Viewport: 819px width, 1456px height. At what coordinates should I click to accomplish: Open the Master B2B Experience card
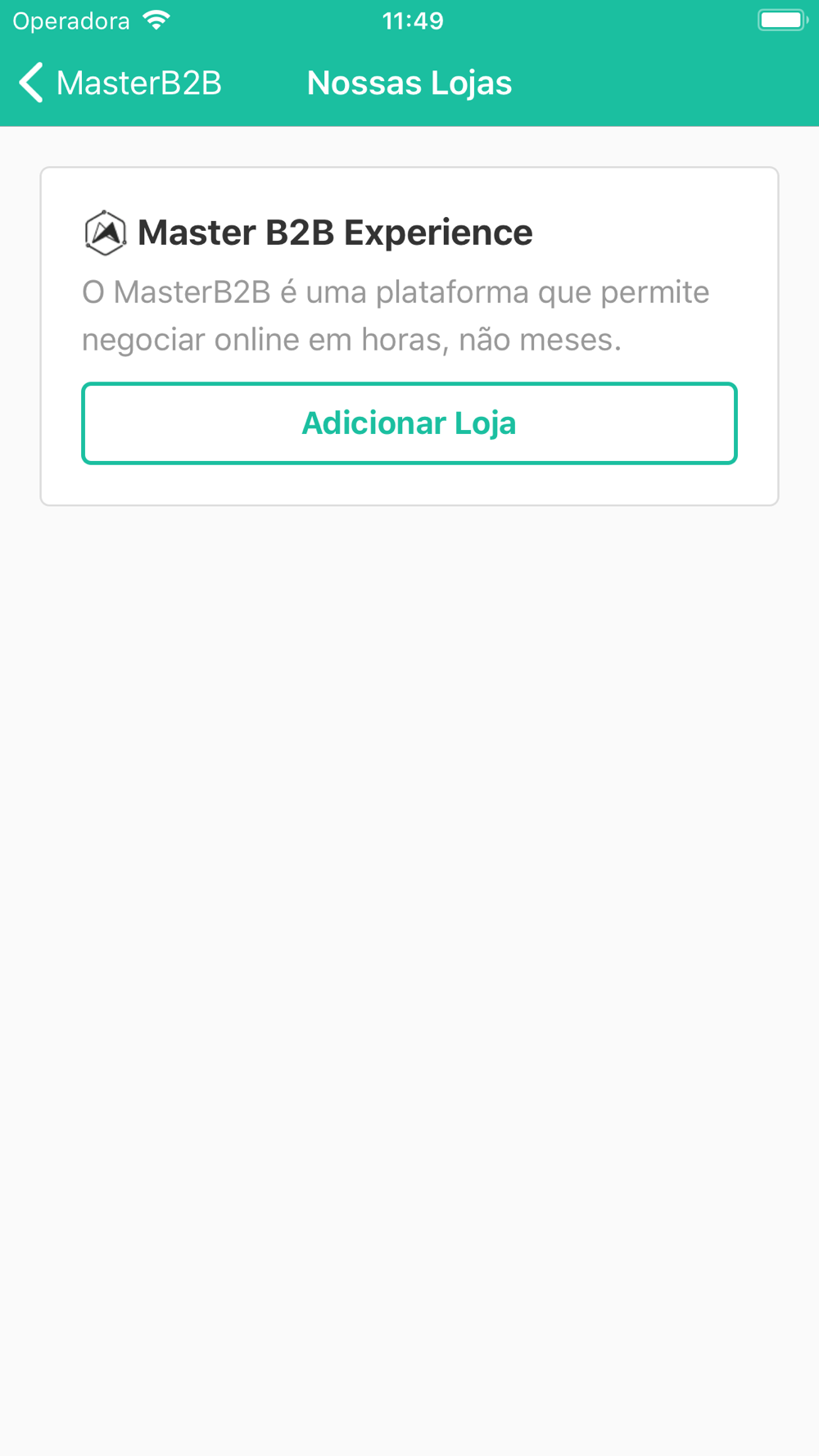click(334, 233)
